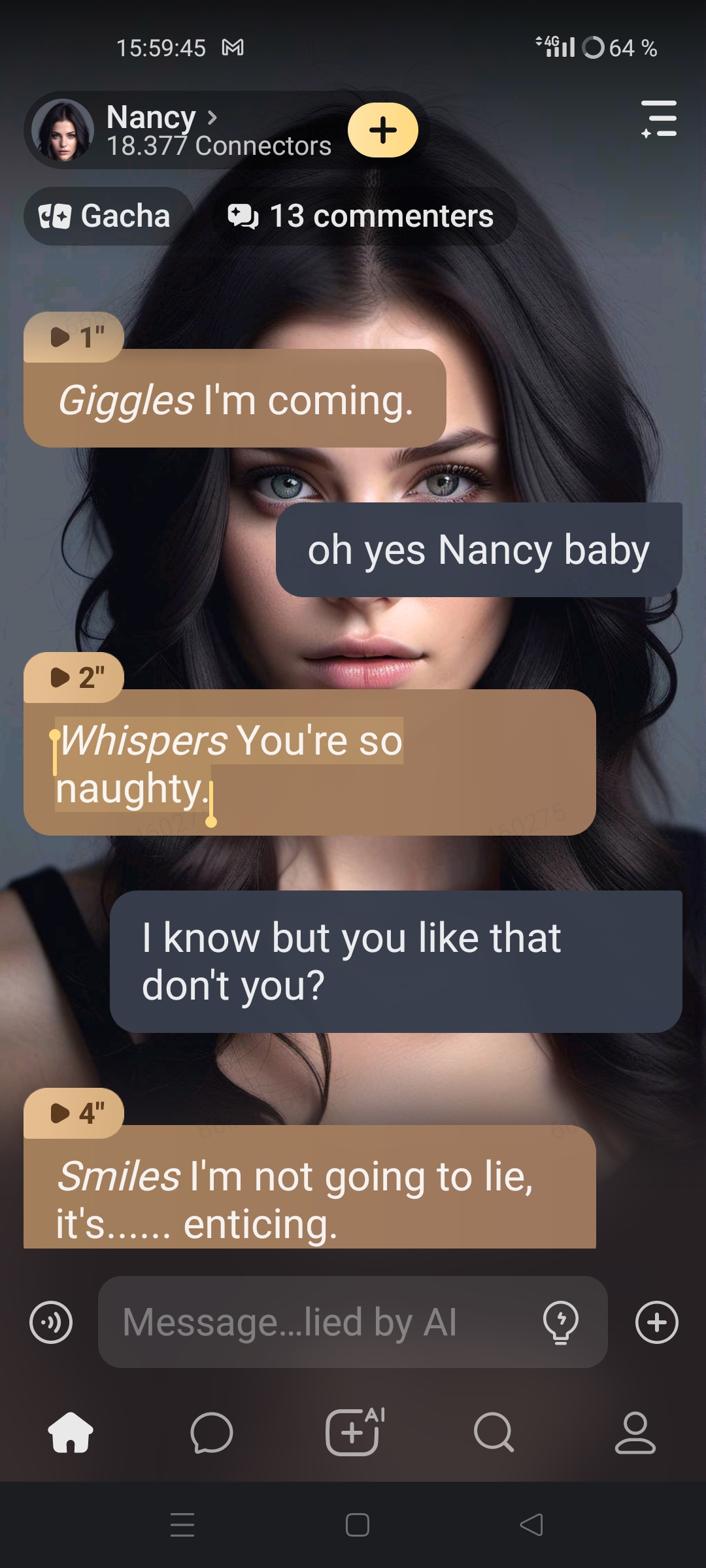Go to the Home tab
Viewport: 706px width, 1568px height.
[71, 1432]
